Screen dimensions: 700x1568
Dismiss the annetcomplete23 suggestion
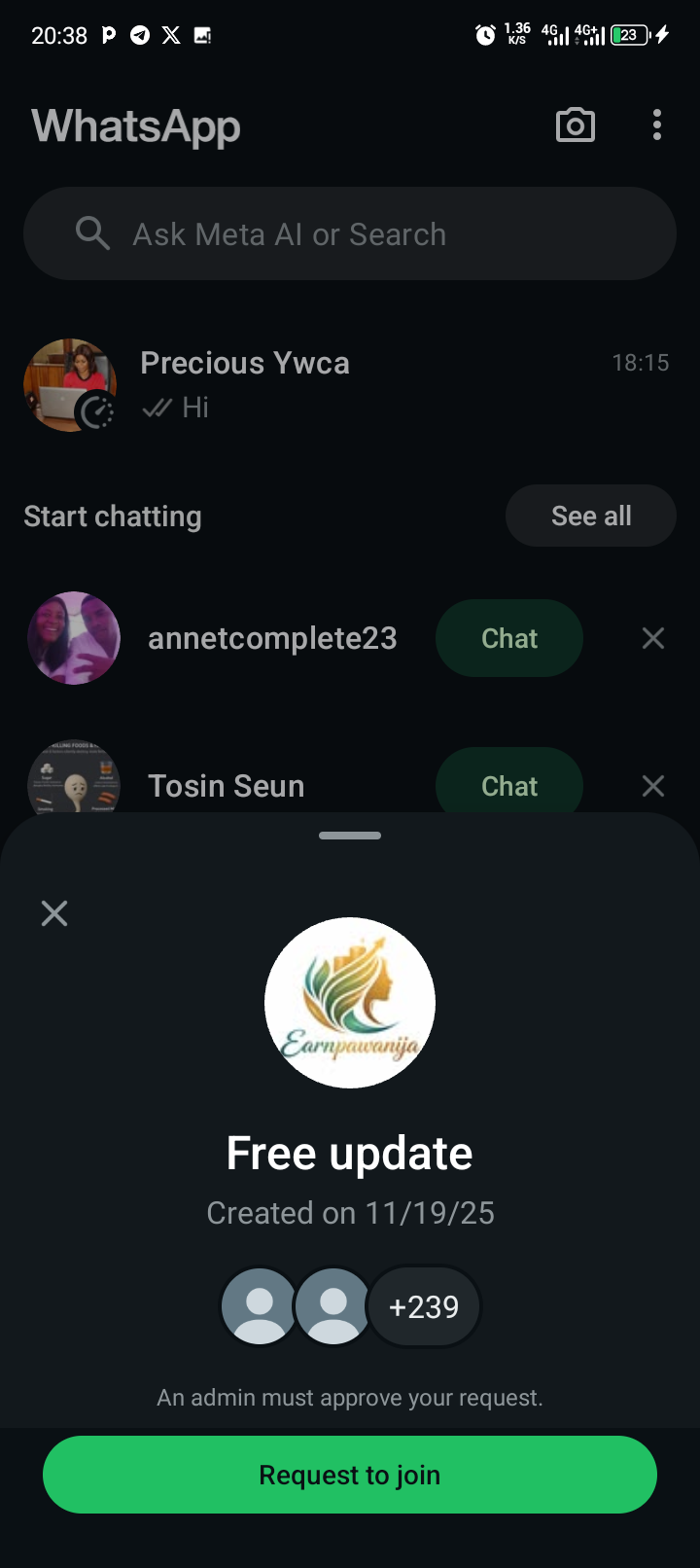pos(653,638)
